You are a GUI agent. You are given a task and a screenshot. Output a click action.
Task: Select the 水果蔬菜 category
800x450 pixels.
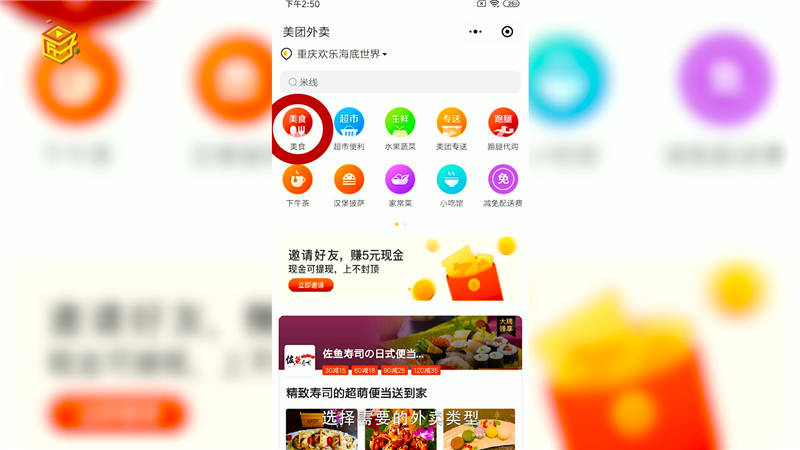tap(400, 123)
